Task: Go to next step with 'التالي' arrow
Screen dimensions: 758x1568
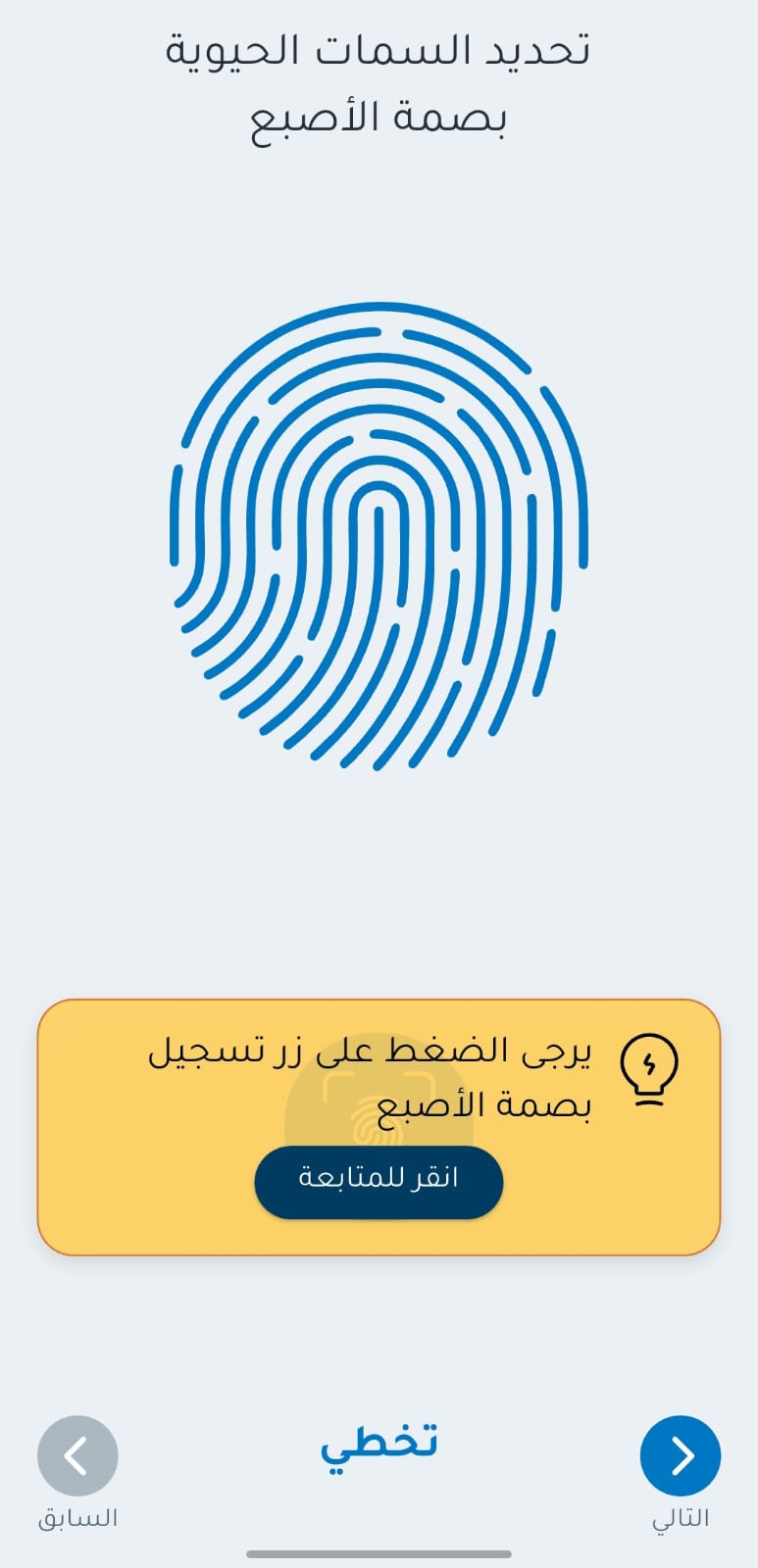Action: click(x=681, y=1455)
